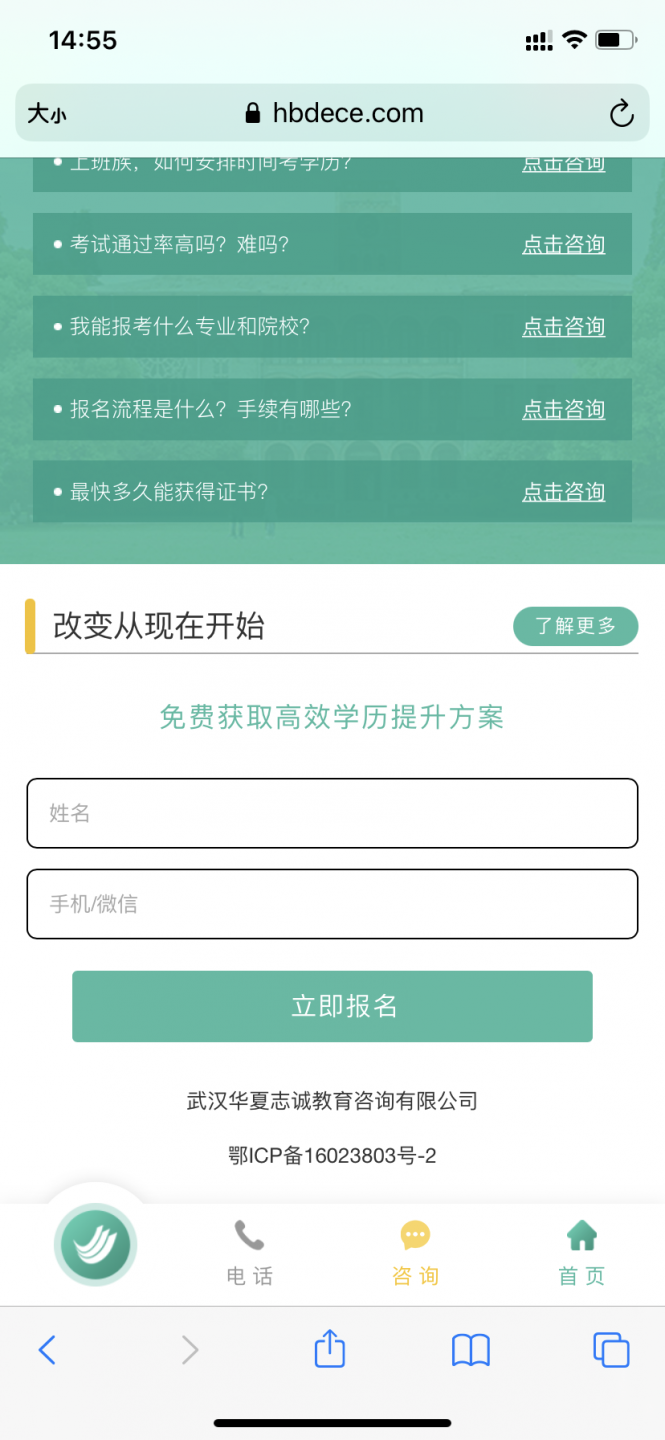
Task: Tap the 手机/微信 text field
Action: pos(332,904)
